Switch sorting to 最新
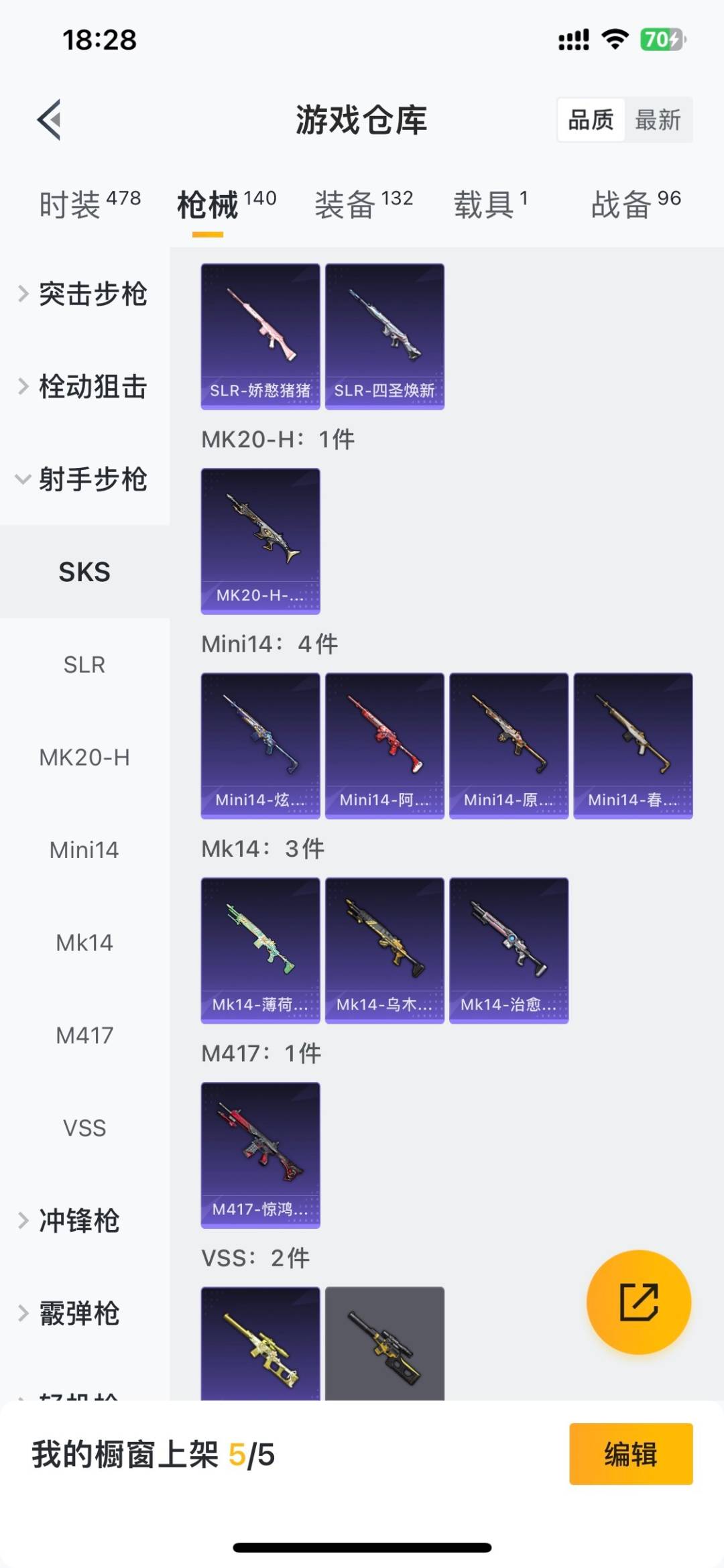Viewport: 724px width, 1568px height. pyautogui.click(x=660, y=120)
